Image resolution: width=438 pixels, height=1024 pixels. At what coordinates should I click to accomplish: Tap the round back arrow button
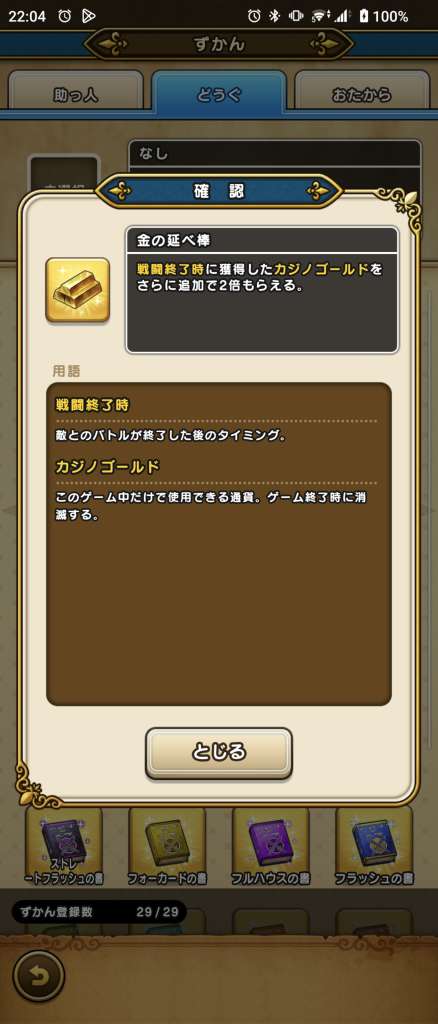39,976
